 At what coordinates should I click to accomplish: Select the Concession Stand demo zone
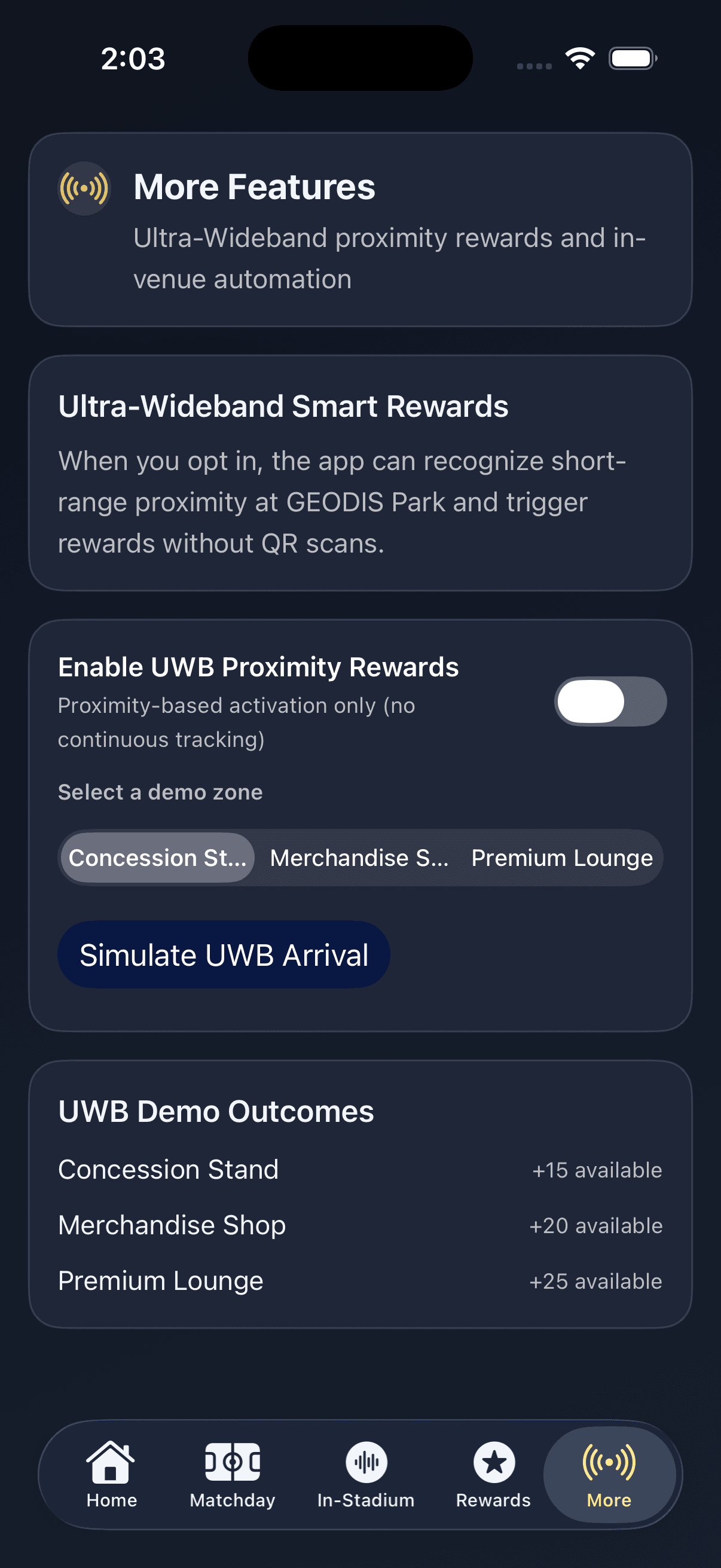click(x=158, y=857)
